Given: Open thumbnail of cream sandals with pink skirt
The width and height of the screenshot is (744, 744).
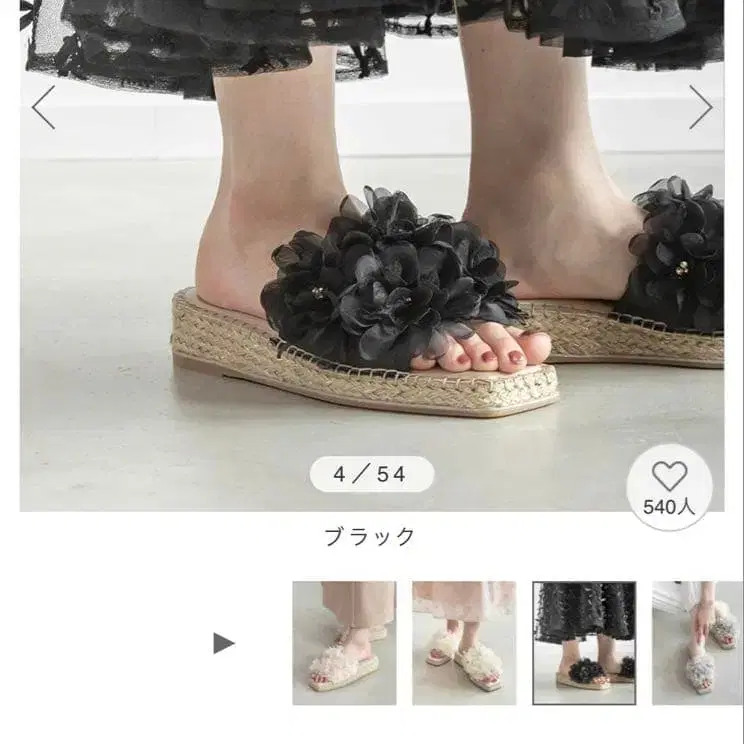Looking at the screenshot, I should pyautogui.click(x=464, y=643).
